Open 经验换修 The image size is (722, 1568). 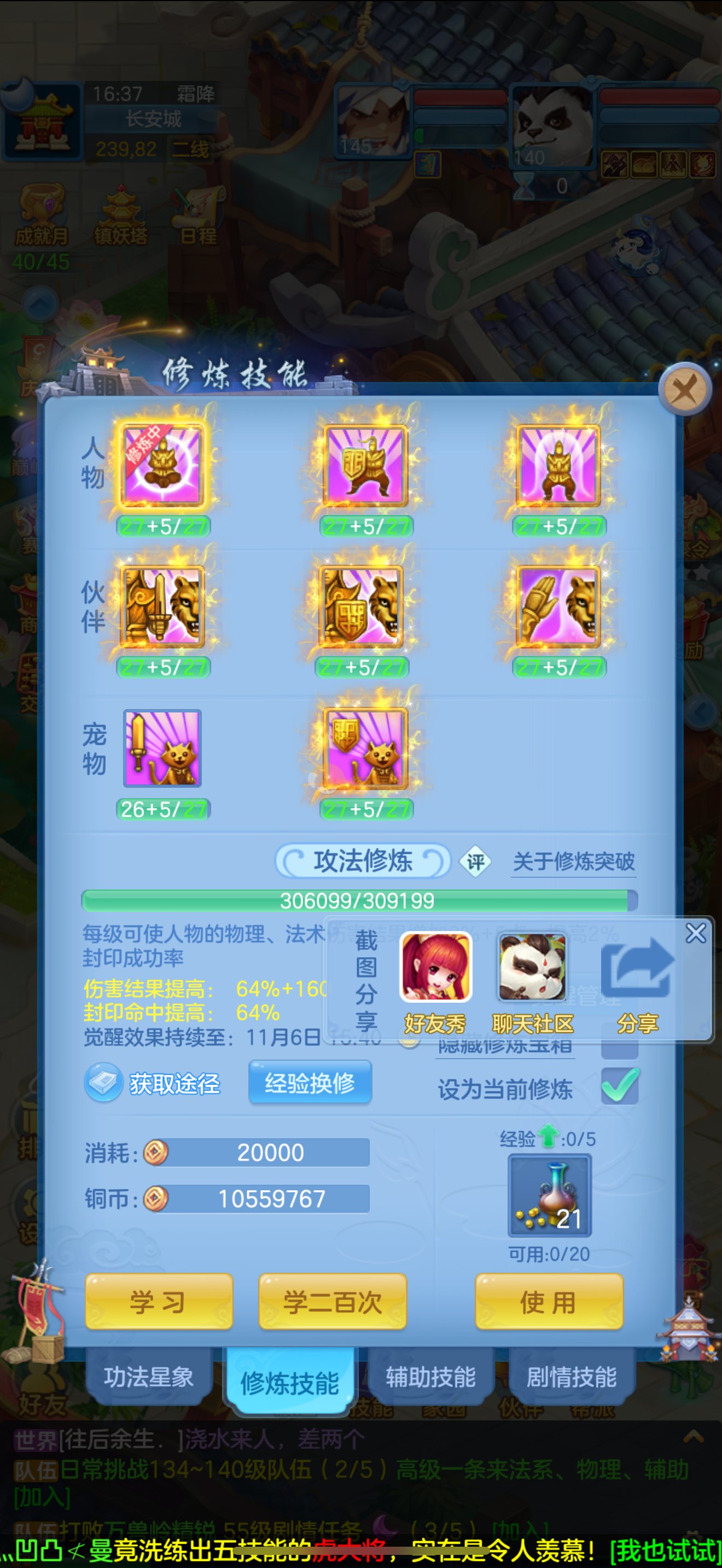pos(310,1083)
